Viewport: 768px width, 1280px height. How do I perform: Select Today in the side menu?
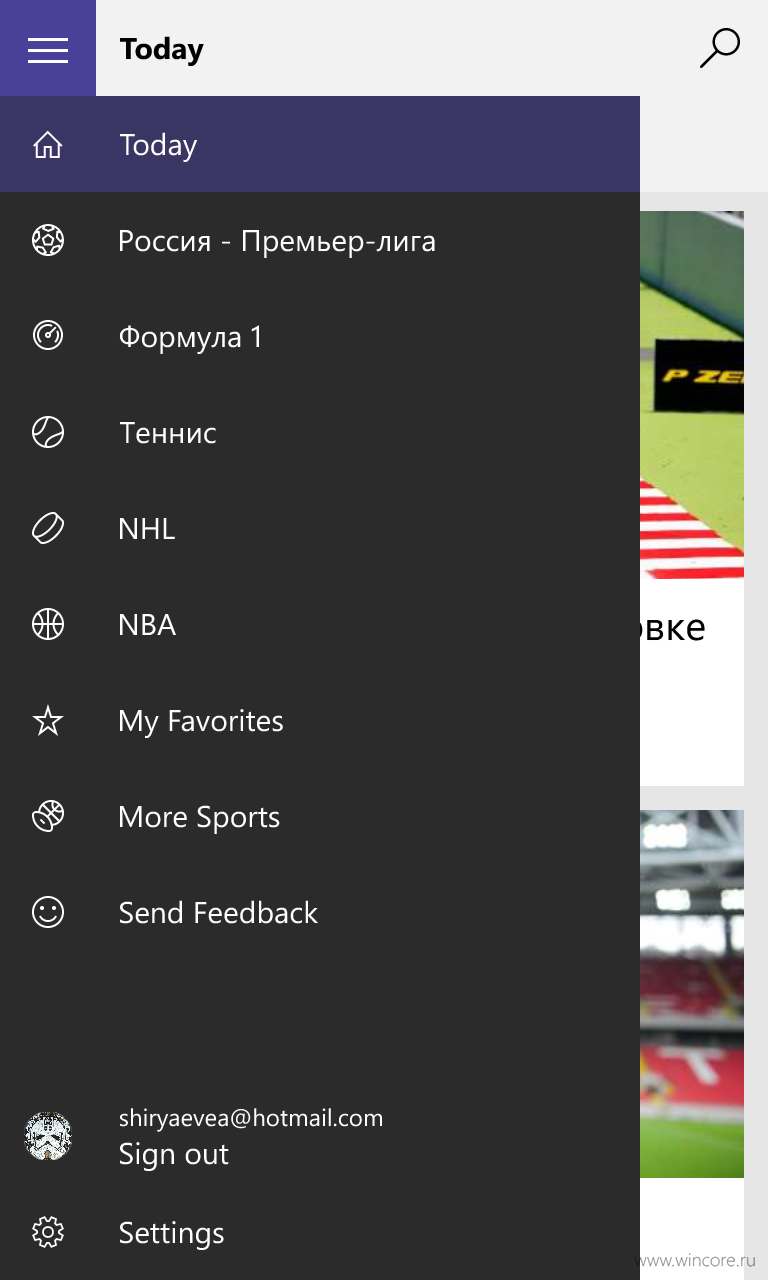(x=320, y=144)
